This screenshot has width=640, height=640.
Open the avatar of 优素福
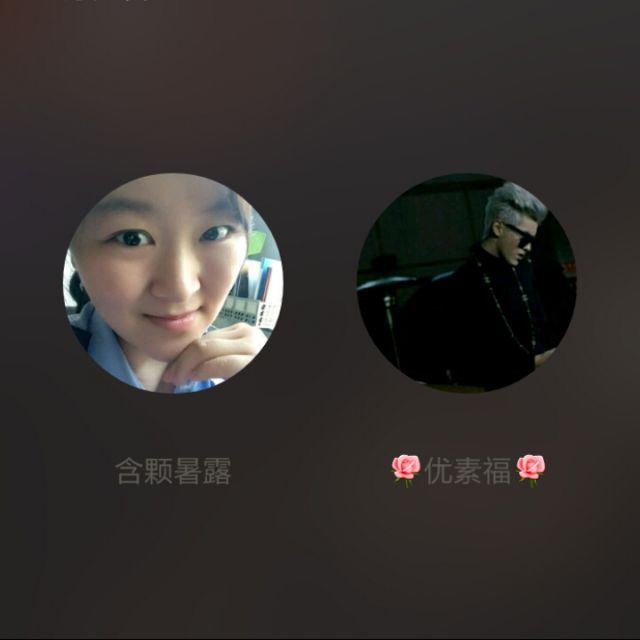467,283
